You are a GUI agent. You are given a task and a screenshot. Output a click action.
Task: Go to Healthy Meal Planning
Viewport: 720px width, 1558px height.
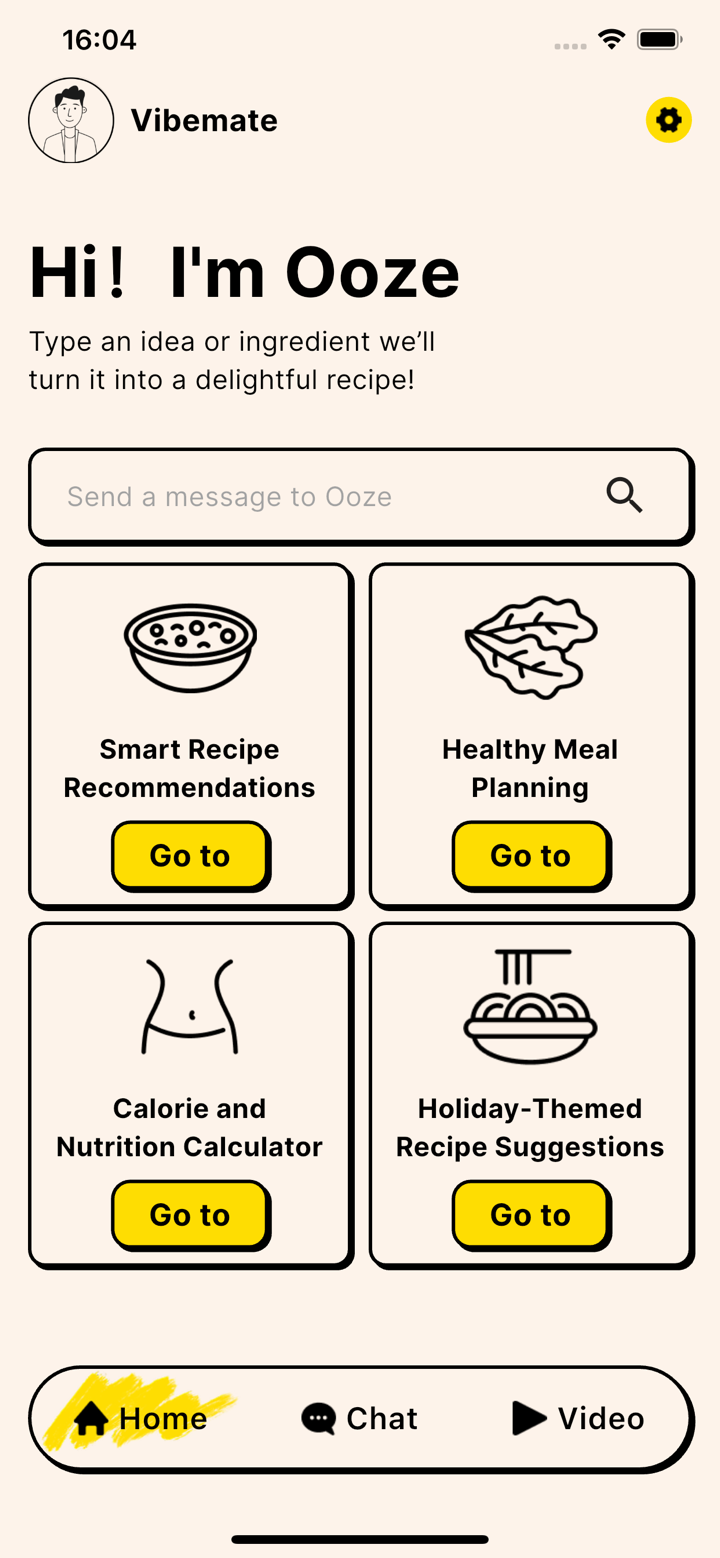[x=530, y=855]
